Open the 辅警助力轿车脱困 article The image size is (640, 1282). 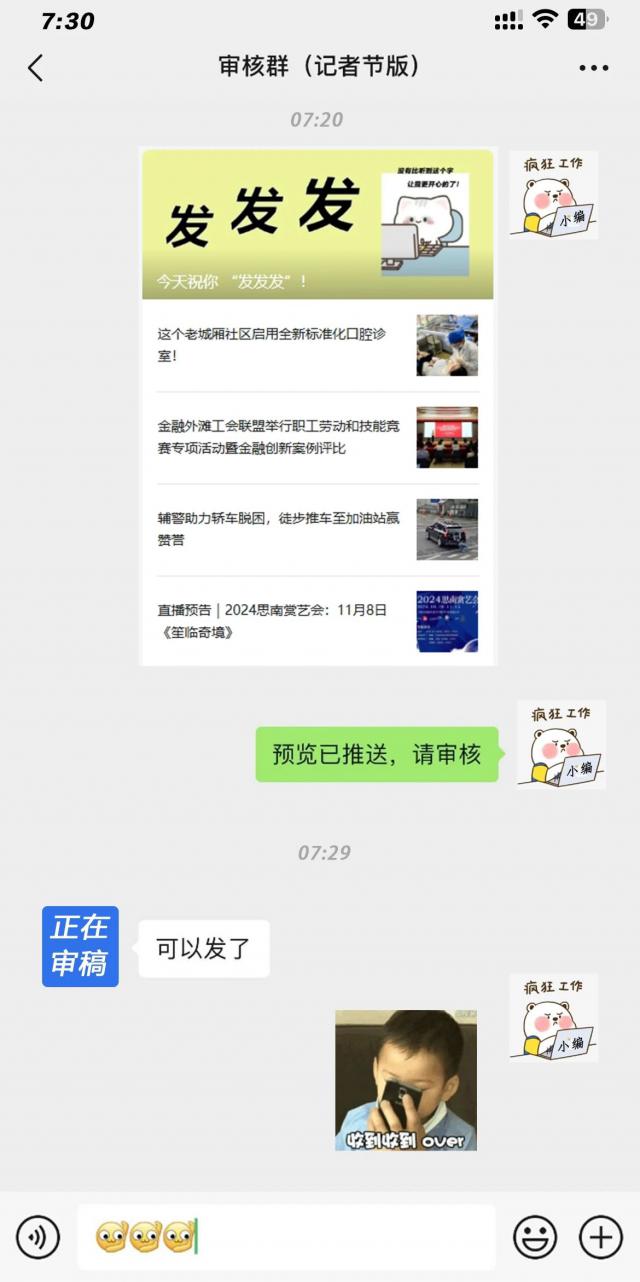[x=317, y=530]
